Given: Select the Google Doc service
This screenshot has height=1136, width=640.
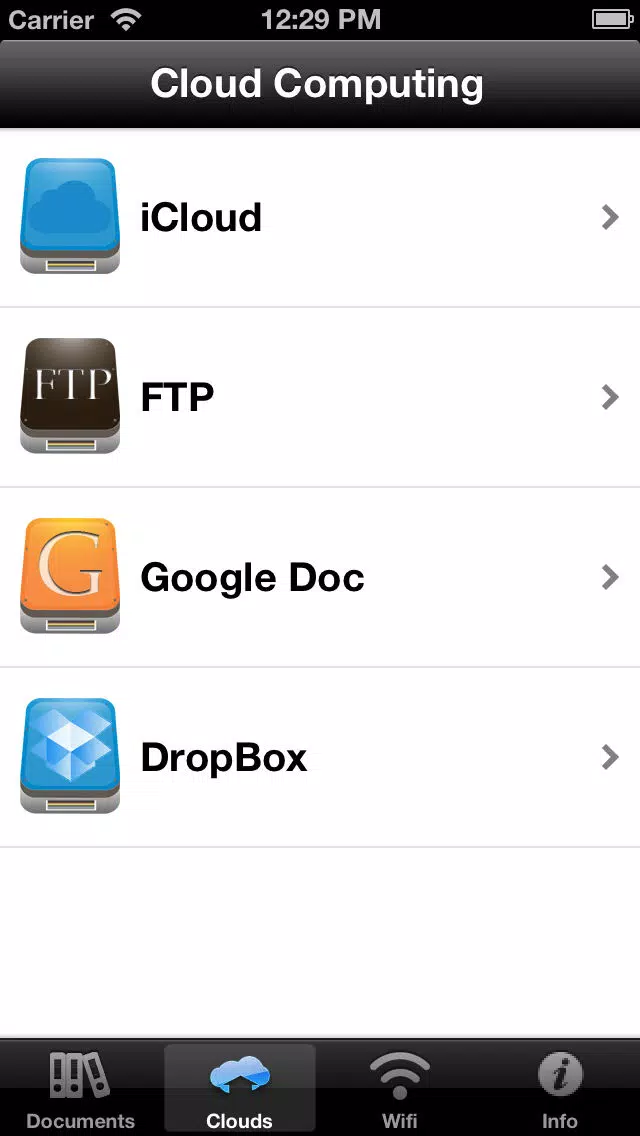Looking at the screenshot, I should (320, 577).
